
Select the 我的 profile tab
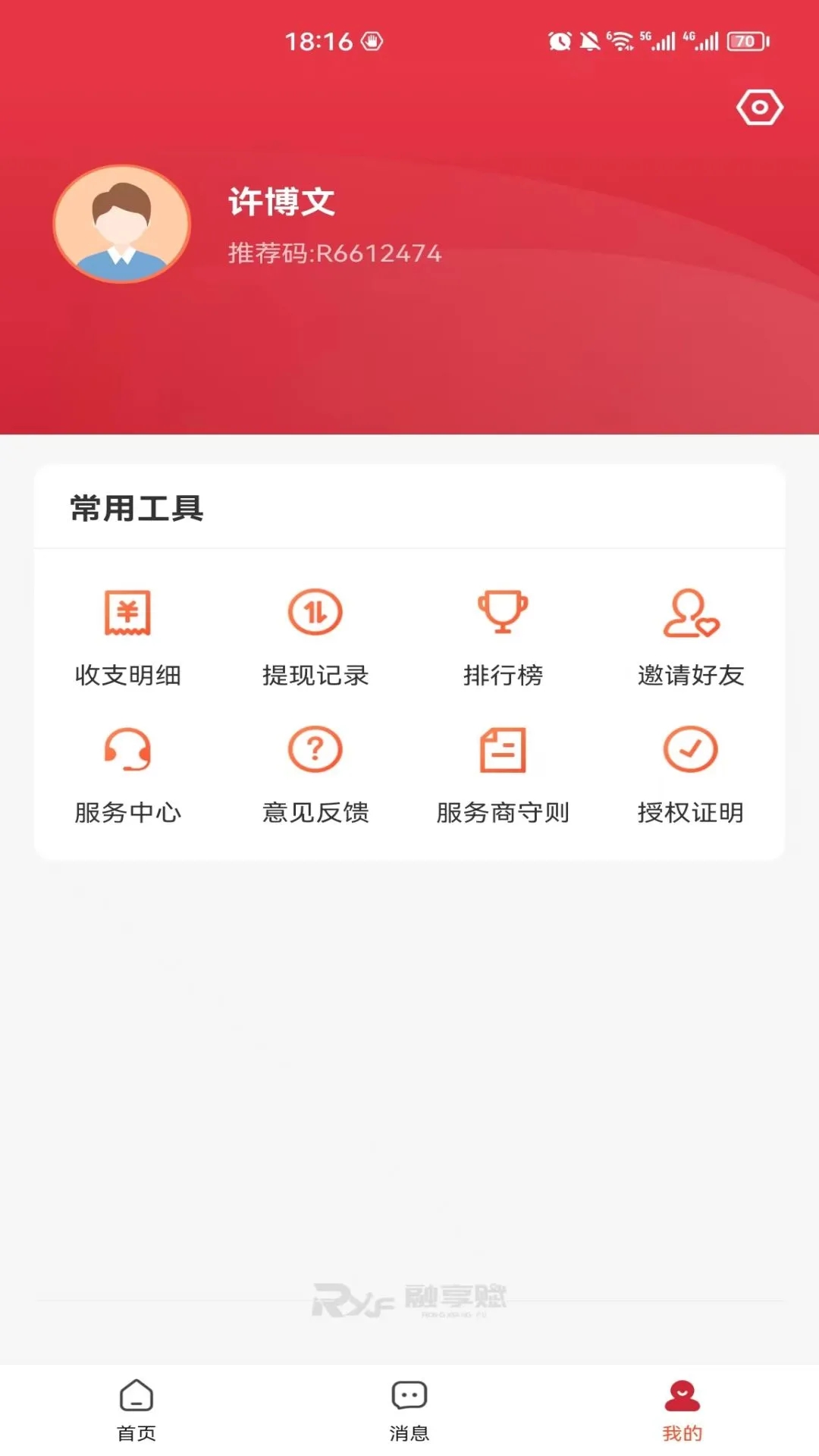[682, 1410]
